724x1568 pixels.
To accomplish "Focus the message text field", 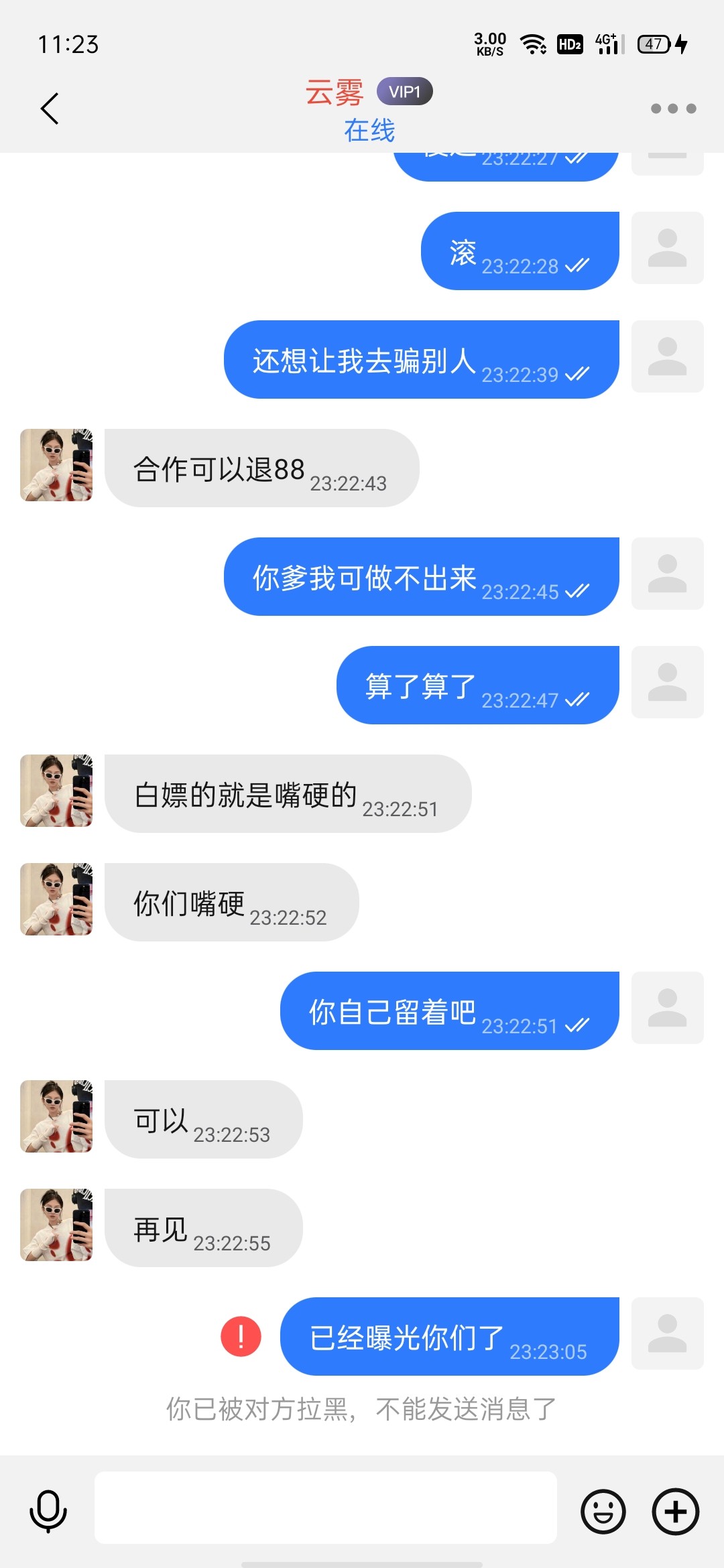I will [325, 1508].
